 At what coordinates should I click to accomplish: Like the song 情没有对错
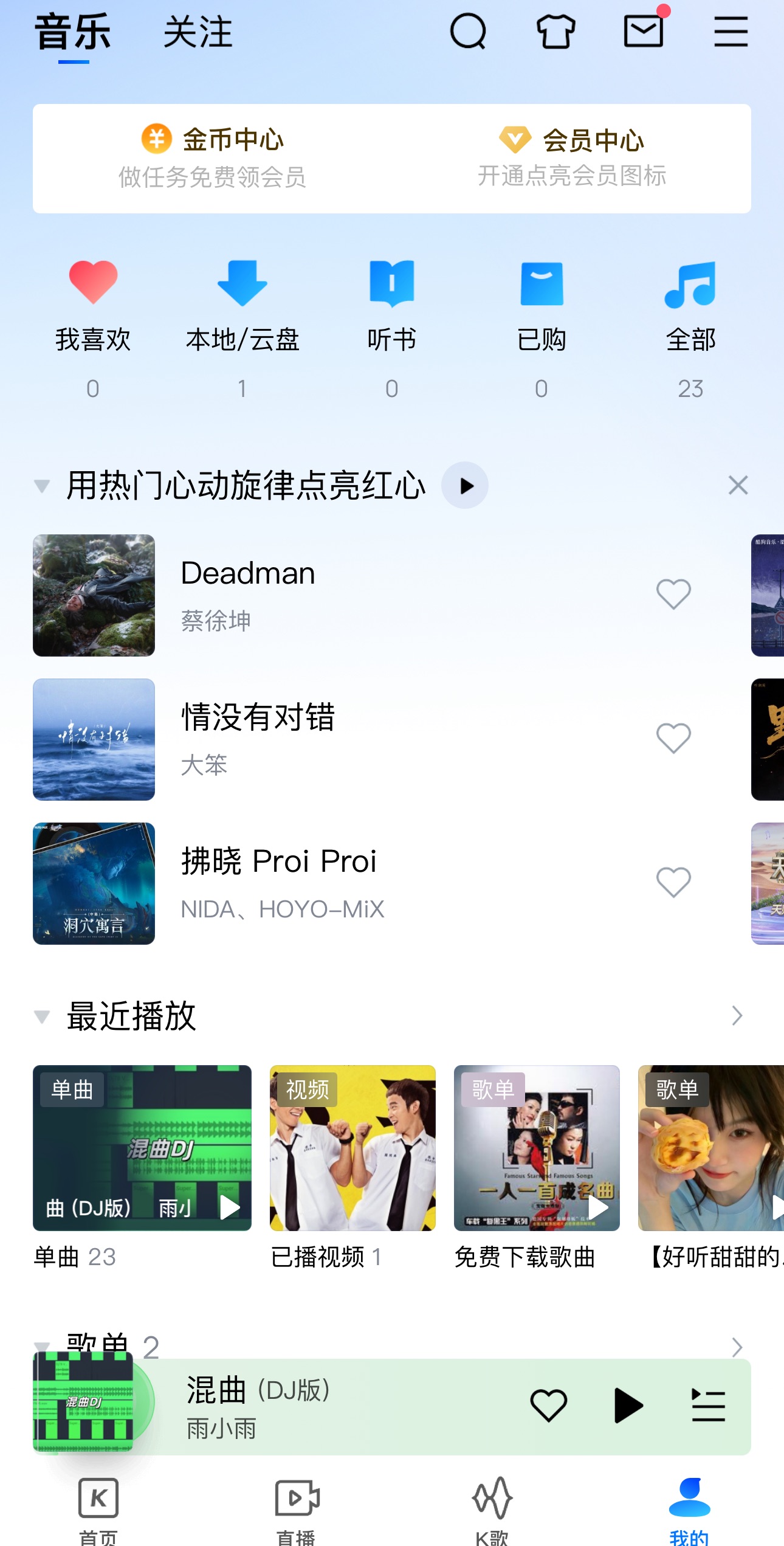tap(673, 738)
